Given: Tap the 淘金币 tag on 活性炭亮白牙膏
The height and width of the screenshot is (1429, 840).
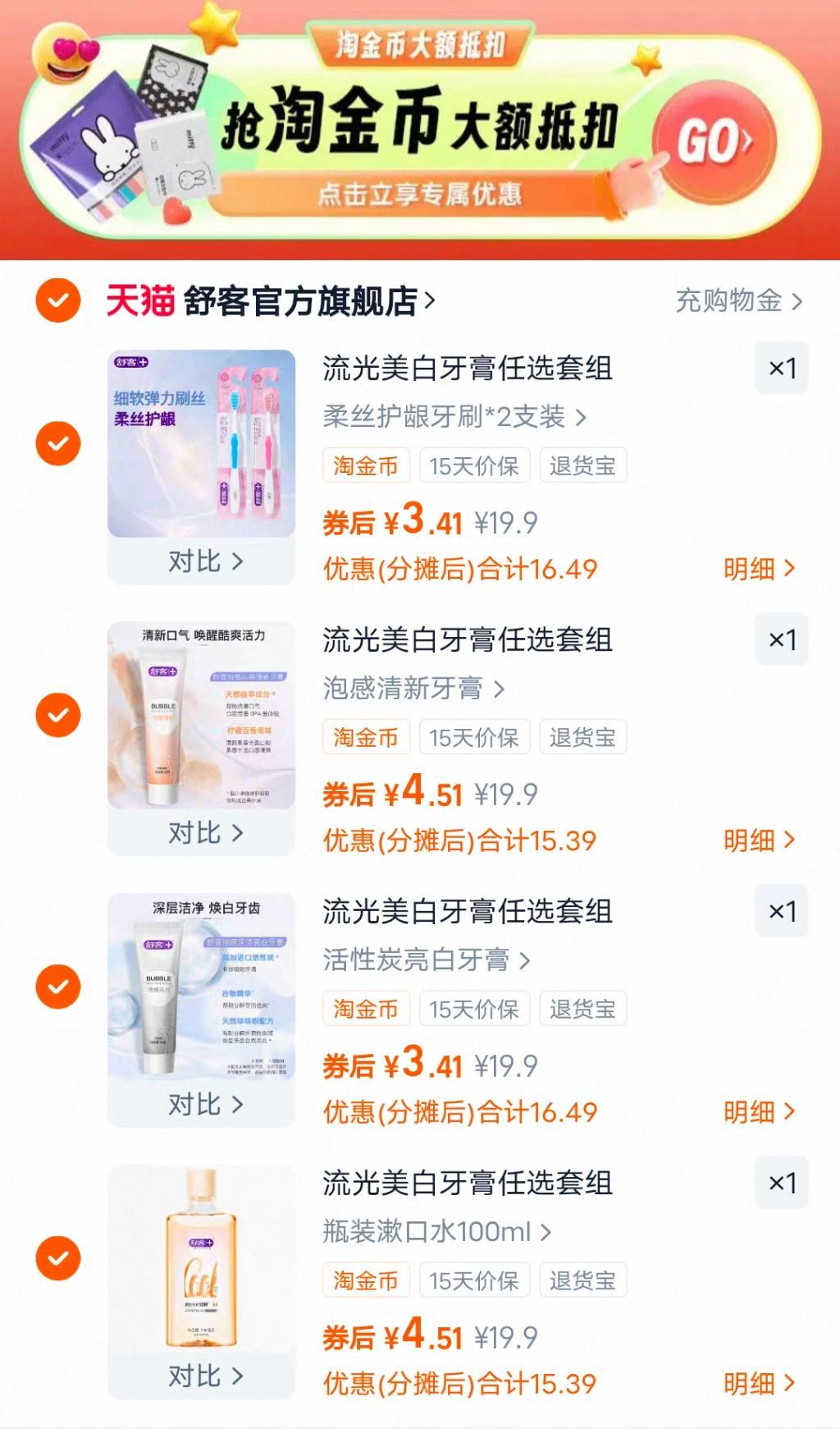Looking at the screenshot, I should point(366,1009).
